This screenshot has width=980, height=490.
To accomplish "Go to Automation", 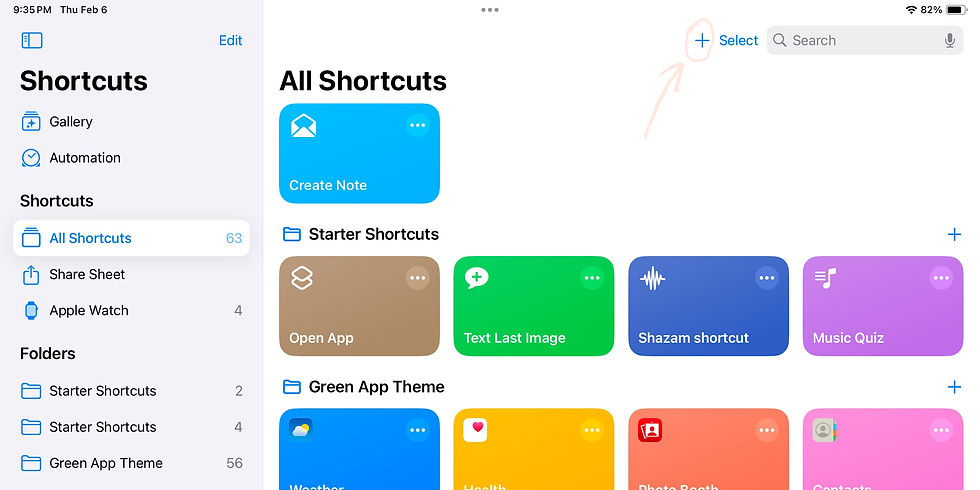I will click(84, 158).
